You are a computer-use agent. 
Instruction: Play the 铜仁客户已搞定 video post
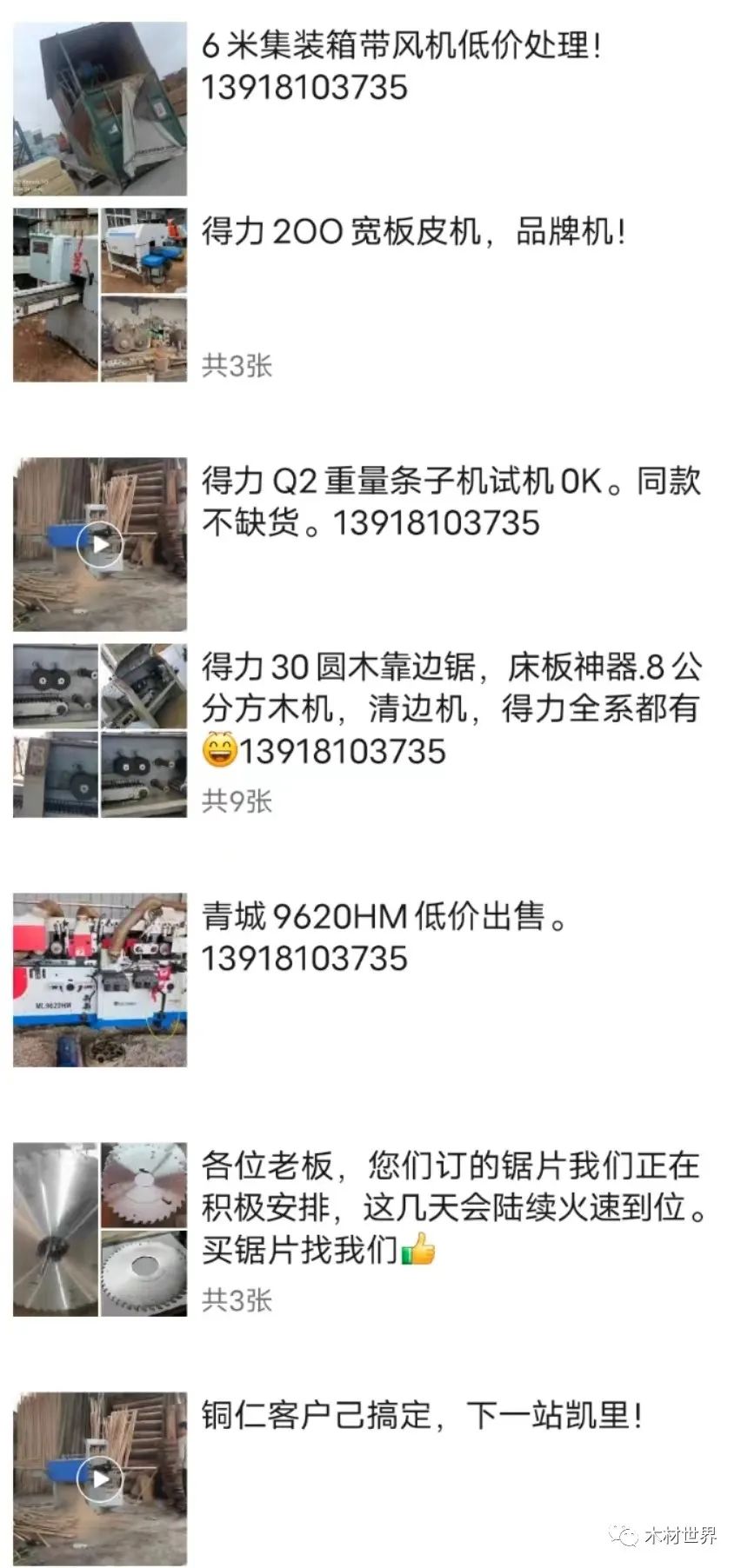pos(101,1478)
